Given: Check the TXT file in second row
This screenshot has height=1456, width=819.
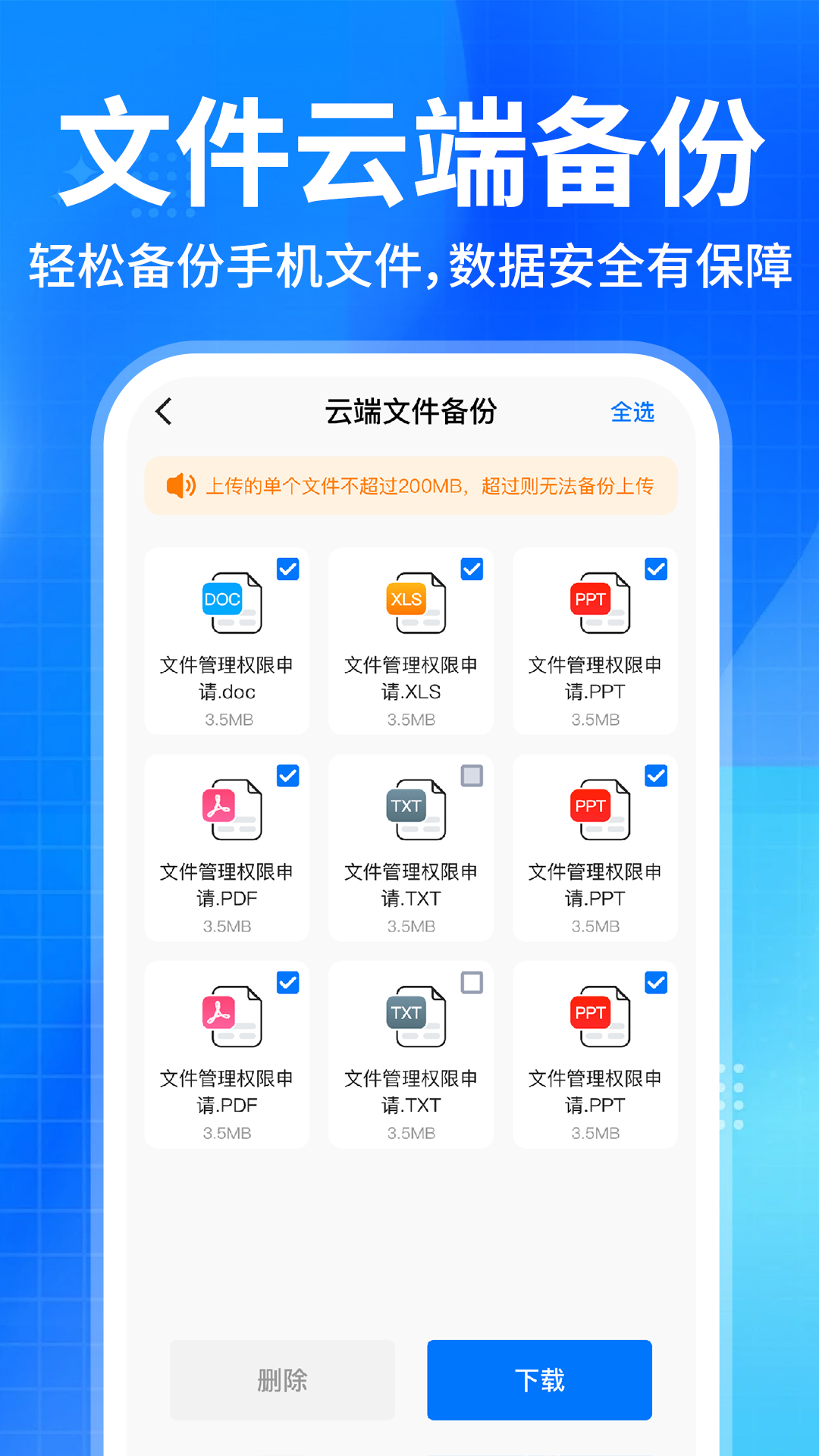Looking at the screenshot, I should click(471, 776).
